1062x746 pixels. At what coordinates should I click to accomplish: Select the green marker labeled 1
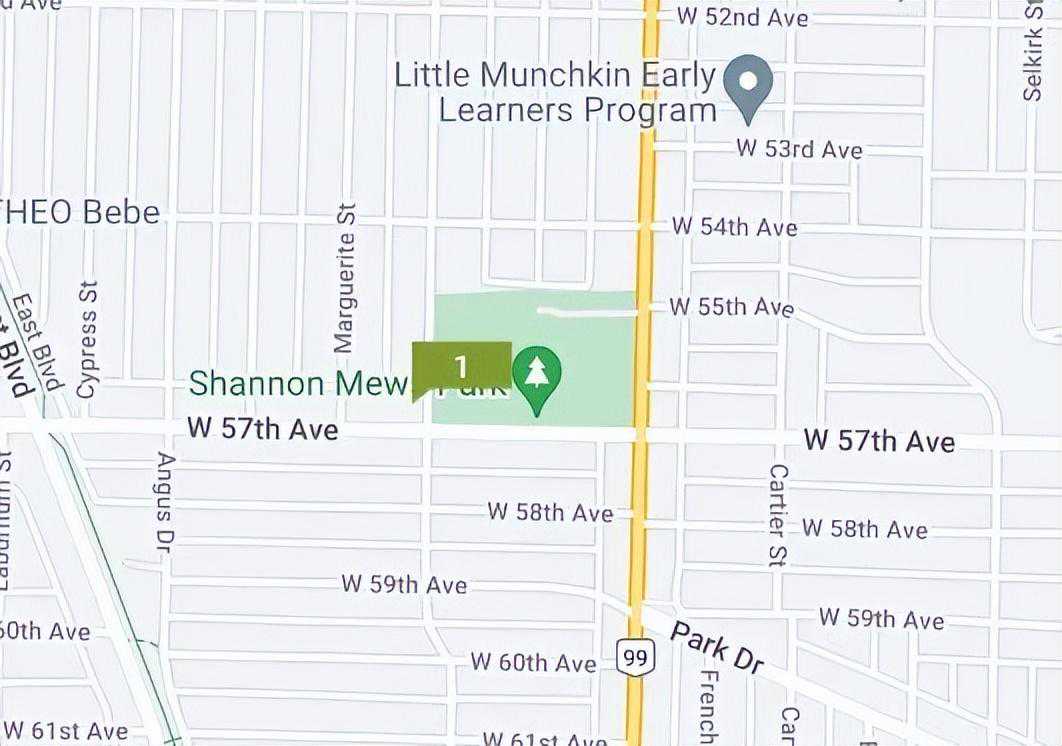coord(461,366)
